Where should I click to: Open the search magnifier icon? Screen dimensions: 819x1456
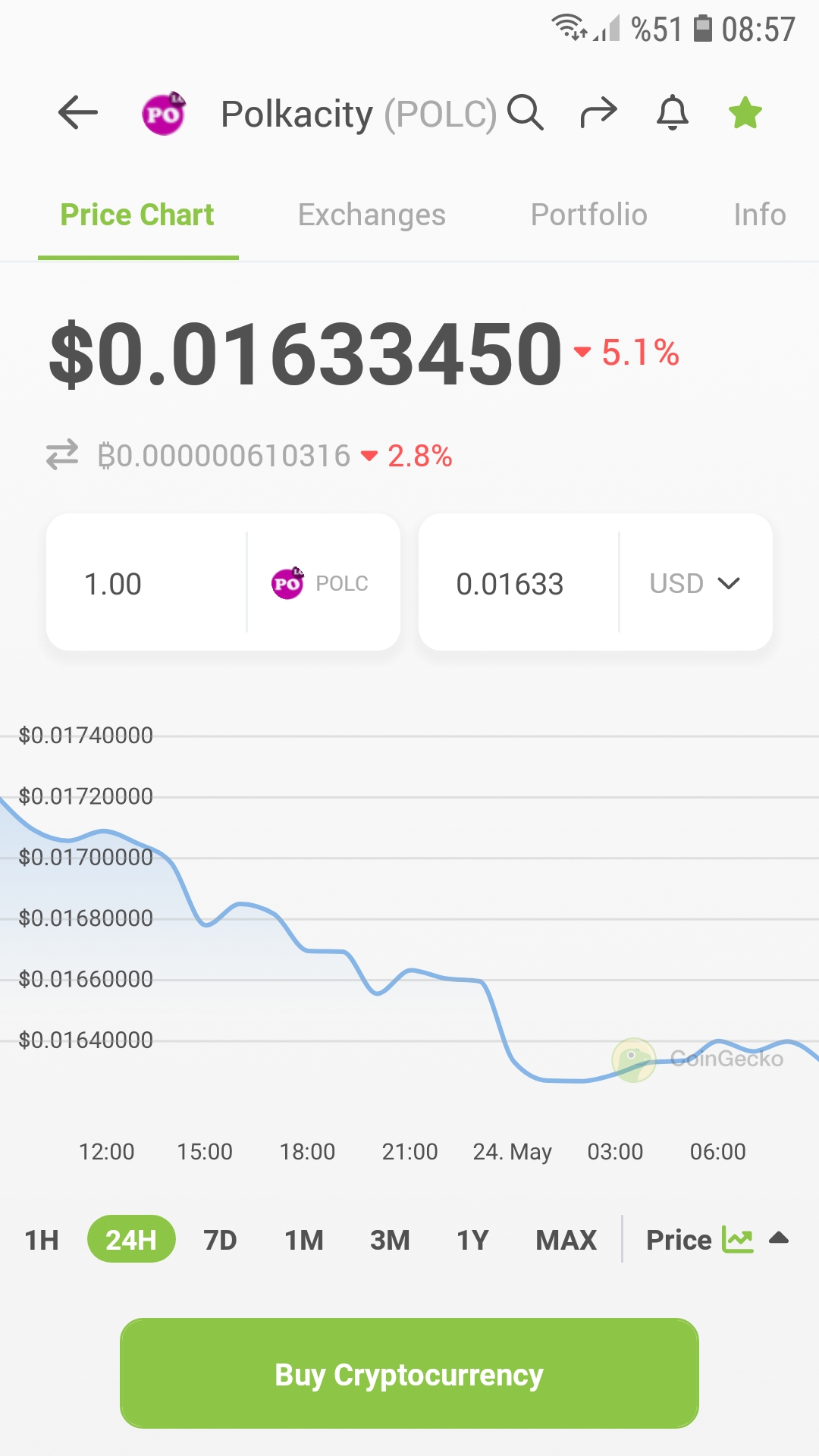tap(526, 113)
